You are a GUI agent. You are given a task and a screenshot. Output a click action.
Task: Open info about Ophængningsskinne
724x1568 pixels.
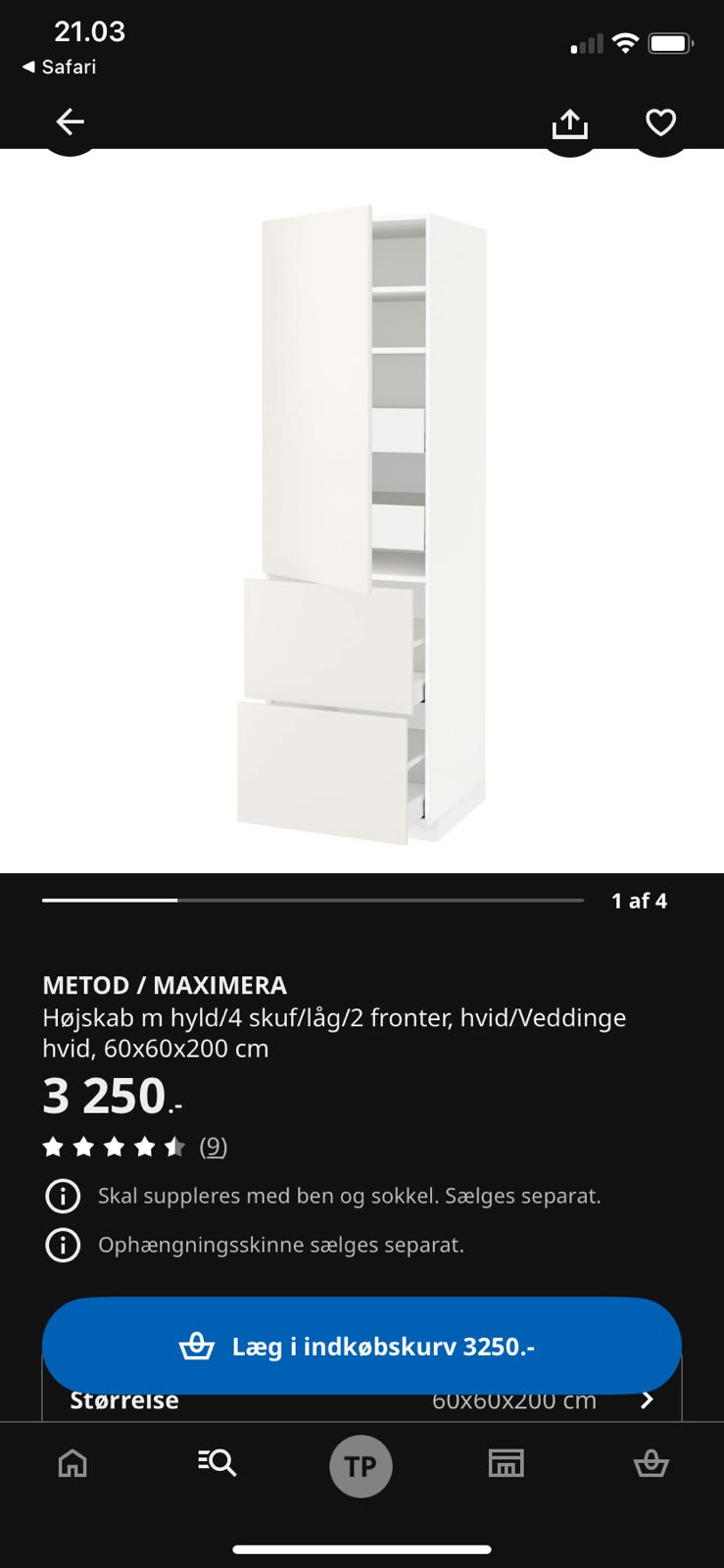(x=63, y=1245)
